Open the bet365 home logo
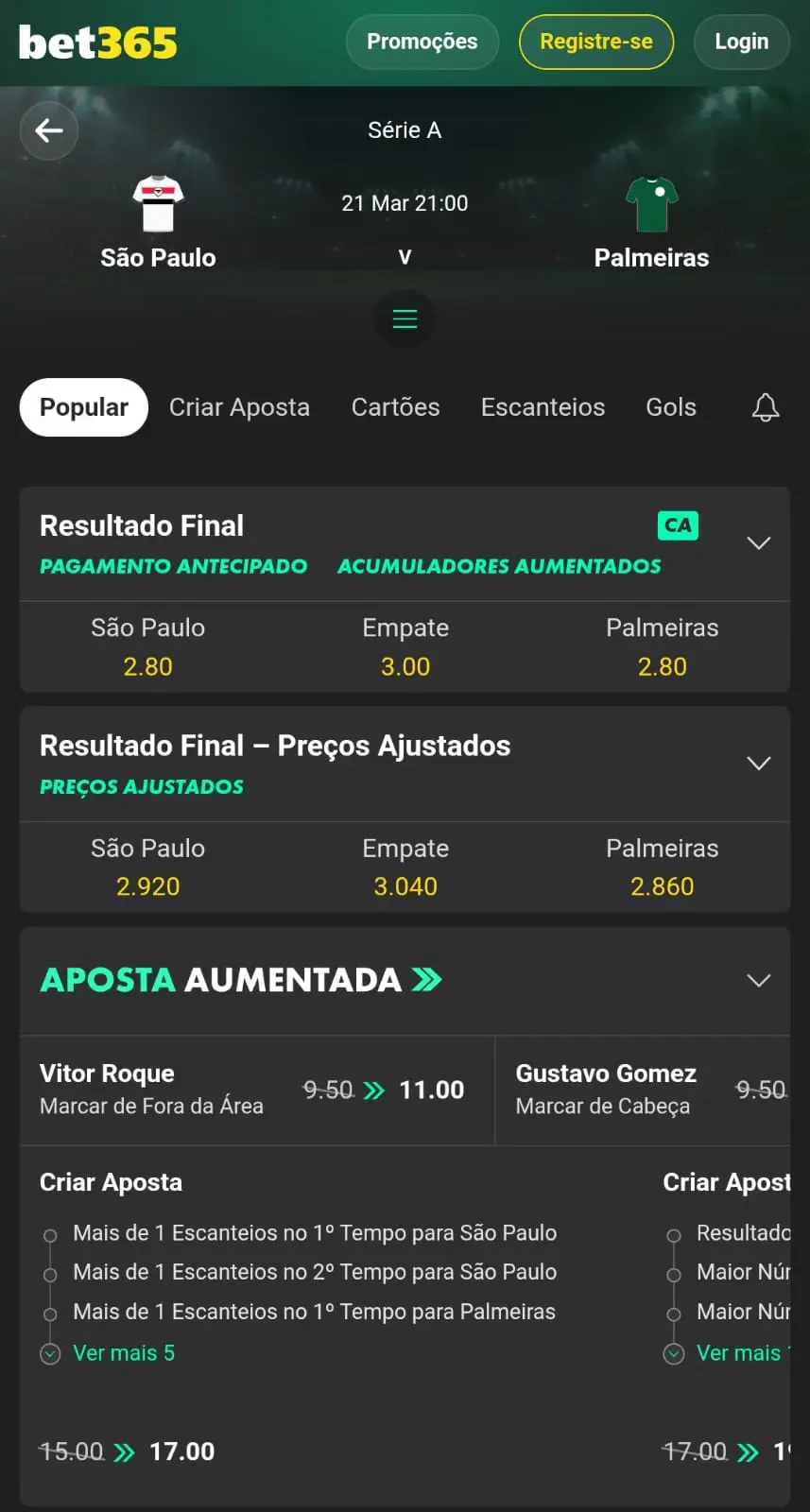The width and height of the screenshot is (810, 1512). [97, 42]
